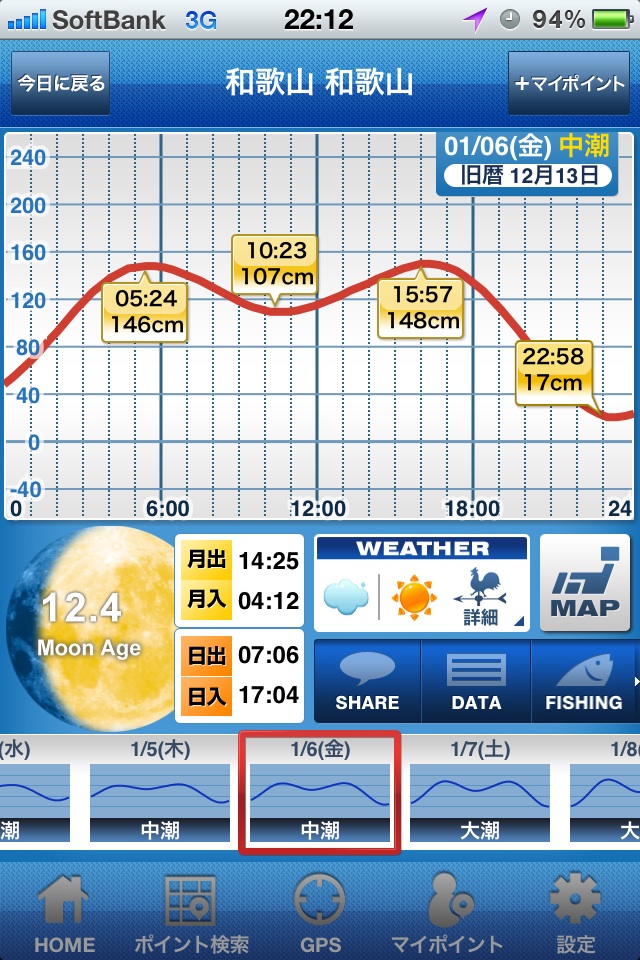The height and width of the screenshot is (960, 640).
Task: Open the 設定 settings tab
Action: point(575,912)
